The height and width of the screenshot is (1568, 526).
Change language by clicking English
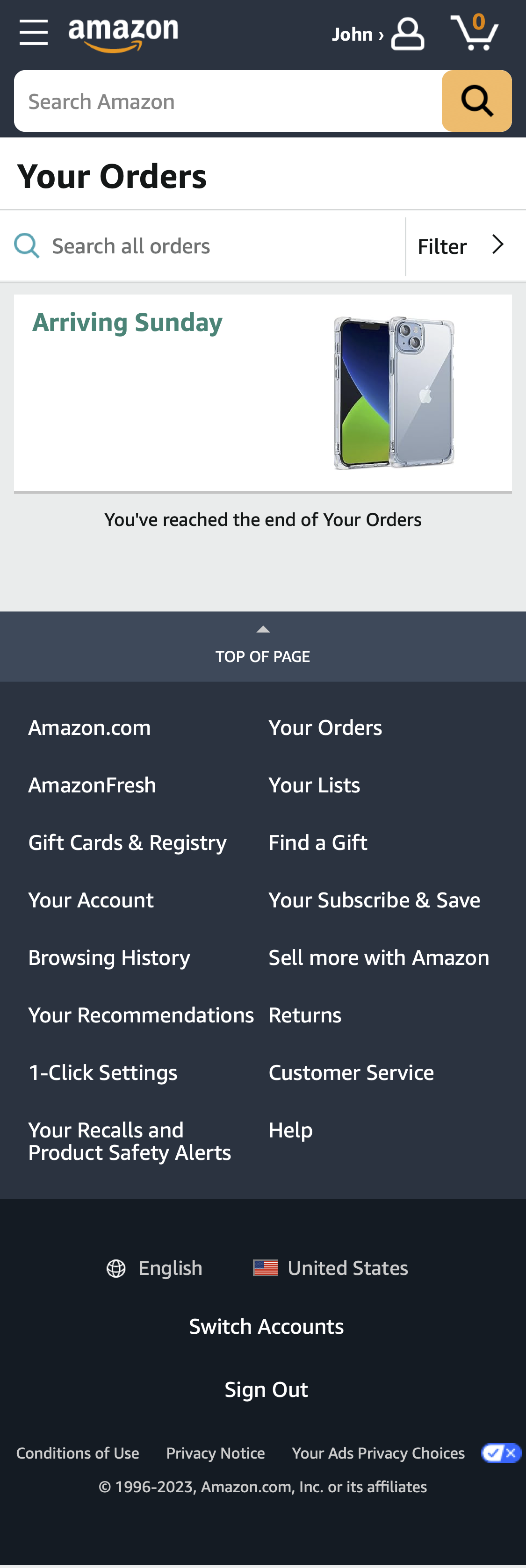click(170, 1267)
